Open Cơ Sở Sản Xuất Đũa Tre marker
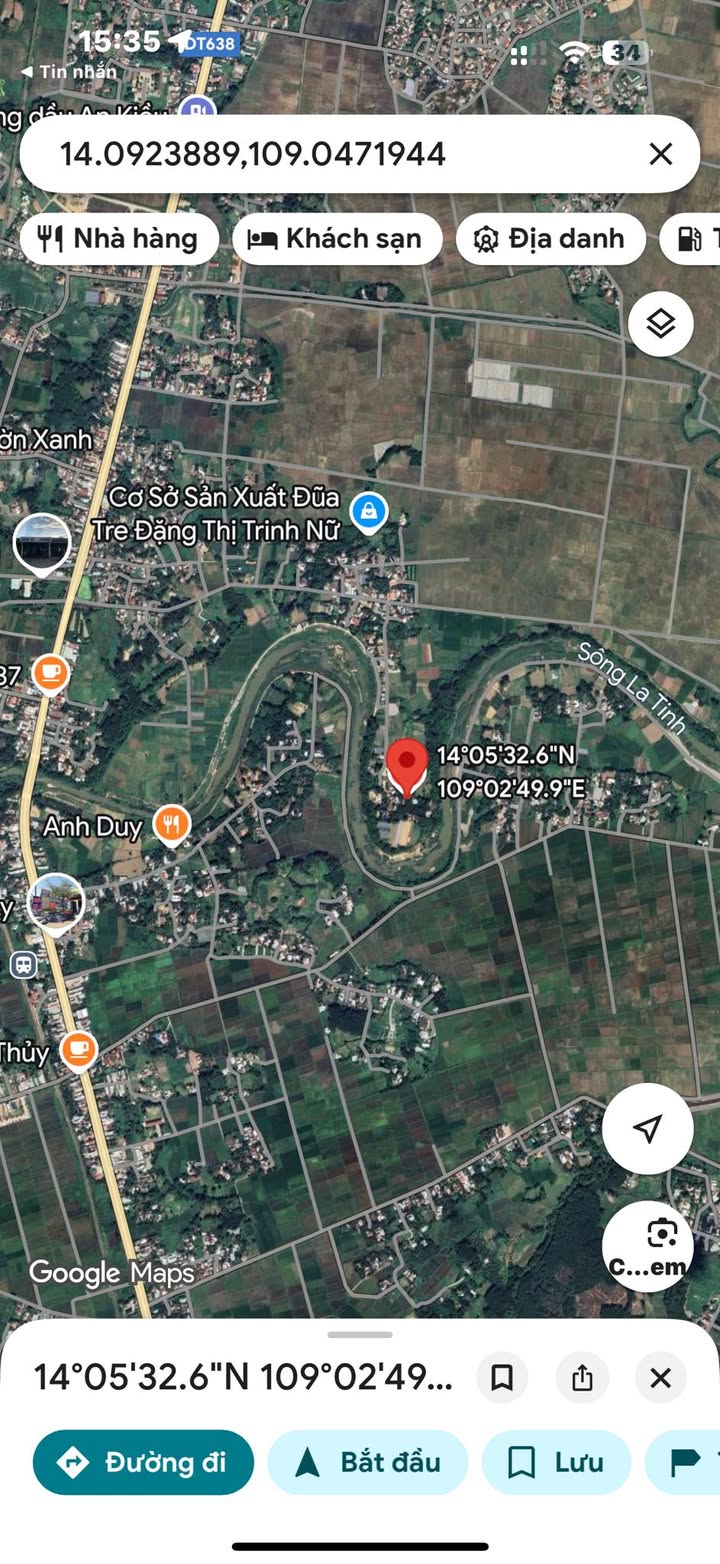720x1564 pixels. pyautogui.click(x=371, y=513)
